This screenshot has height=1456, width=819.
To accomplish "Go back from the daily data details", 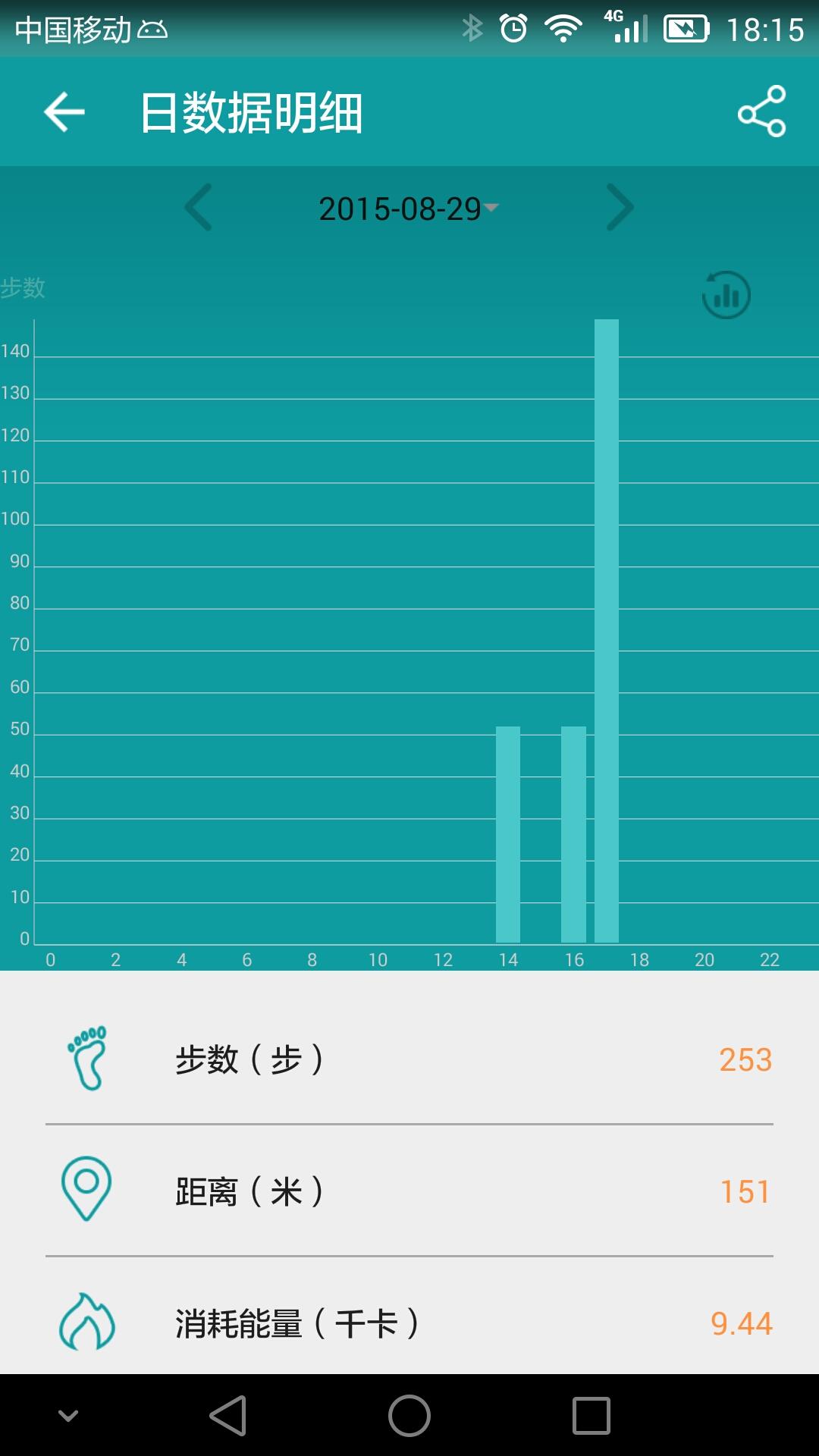I will click(64, 112).
